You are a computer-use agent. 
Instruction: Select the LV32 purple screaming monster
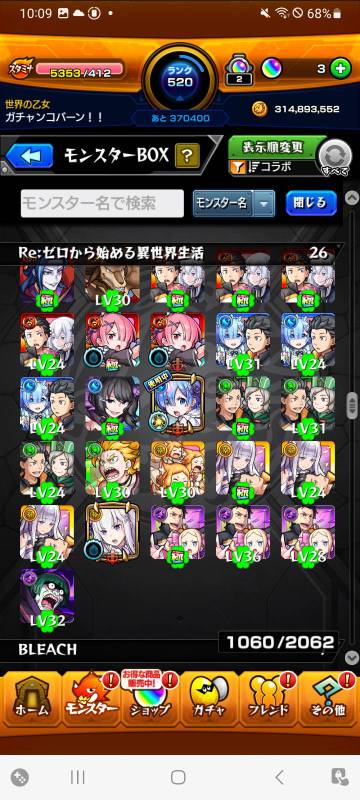click(x=47, y=597)
